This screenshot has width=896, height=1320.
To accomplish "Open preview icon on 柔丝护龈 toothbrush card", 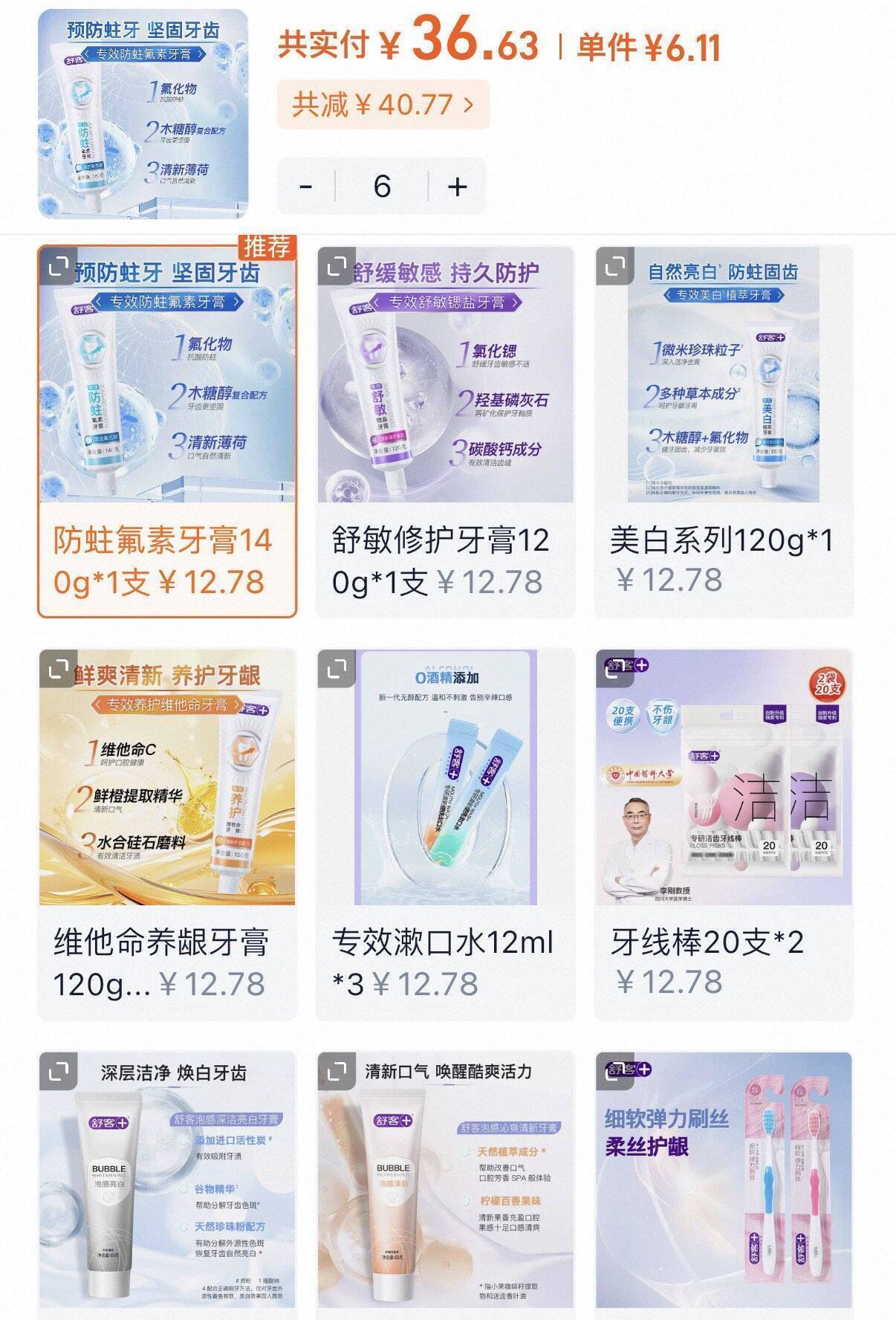I will (616, 1070).
